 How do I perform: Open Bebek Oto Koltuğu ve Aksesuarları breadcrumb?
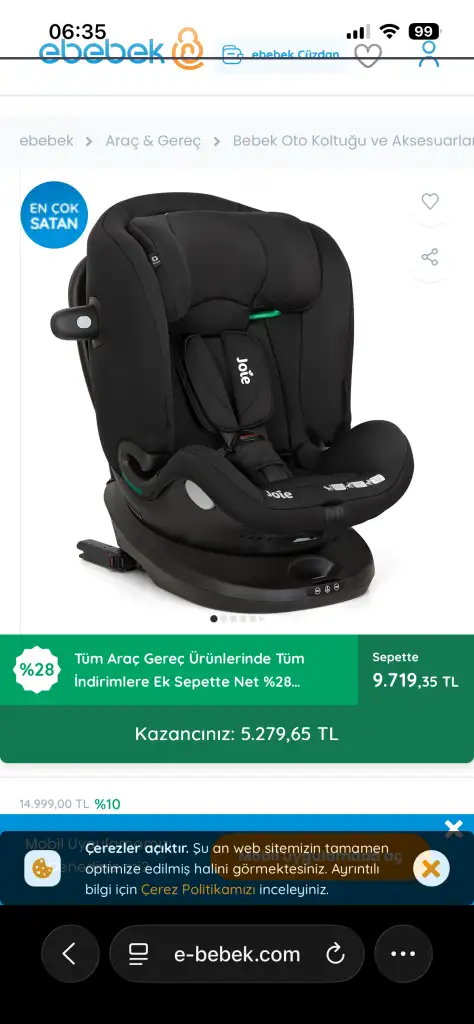click(353, 141)
